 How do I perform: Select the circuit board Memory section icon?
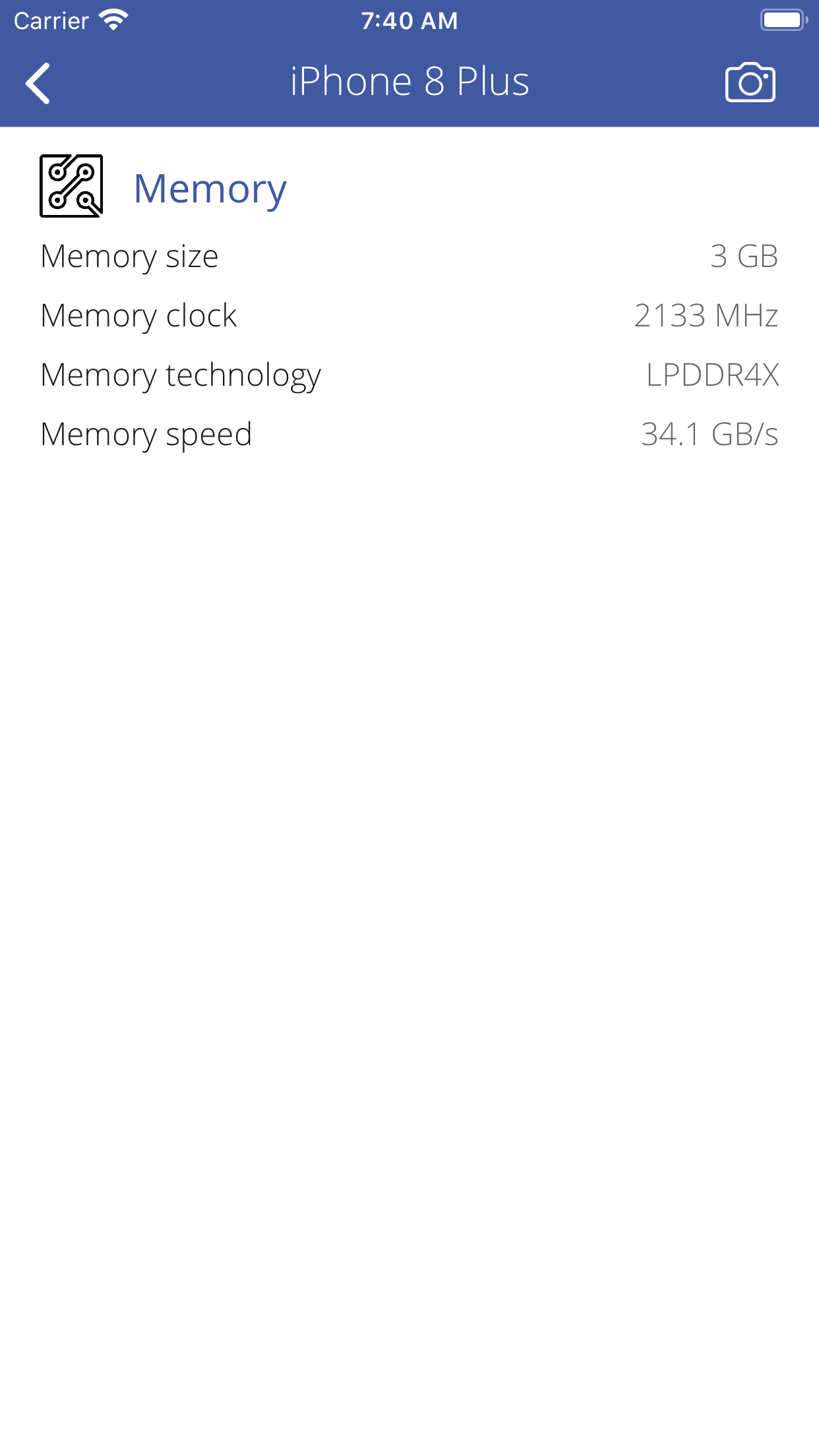coord(71,187)
